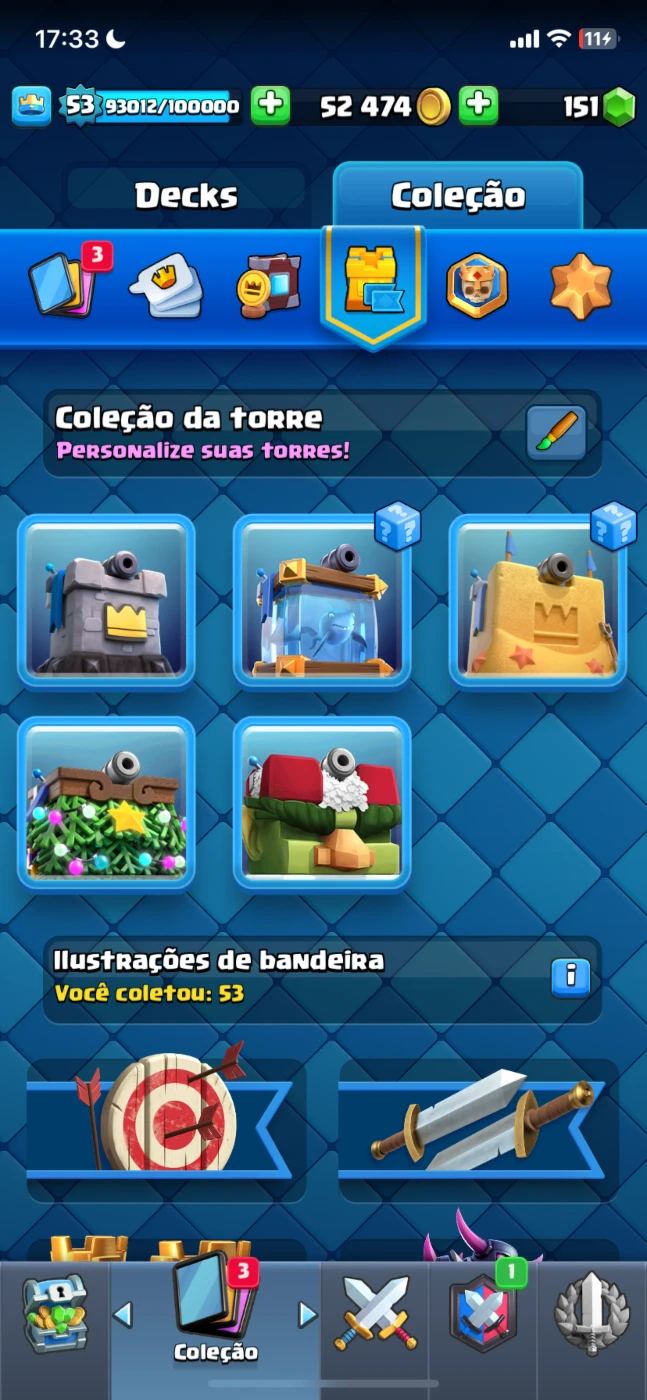Viewport: 647px width, 1400px height.
Task: Select the sandcastle tower skin
Action: click(538, 600)
